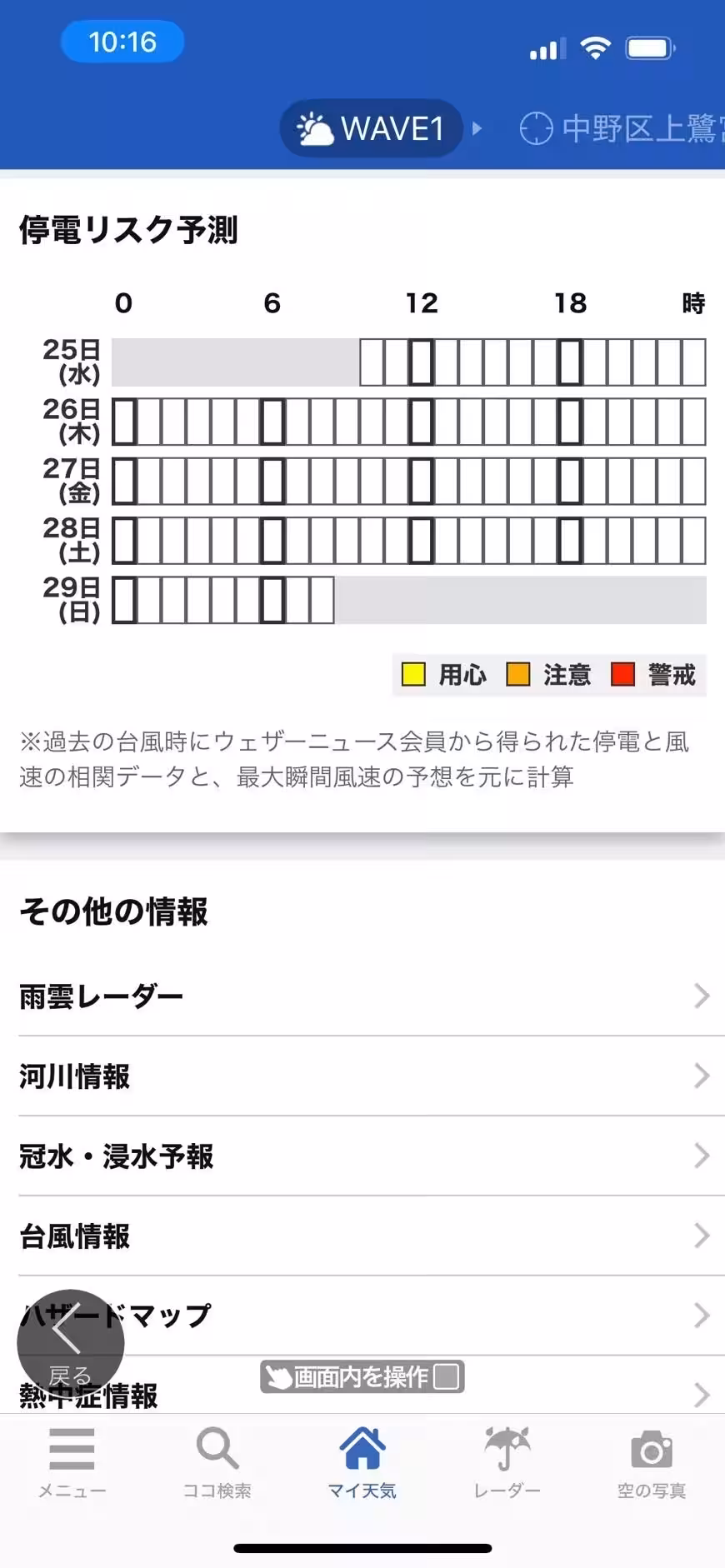Select the WAVE1 channel toggle

click(x=370, y=127)
